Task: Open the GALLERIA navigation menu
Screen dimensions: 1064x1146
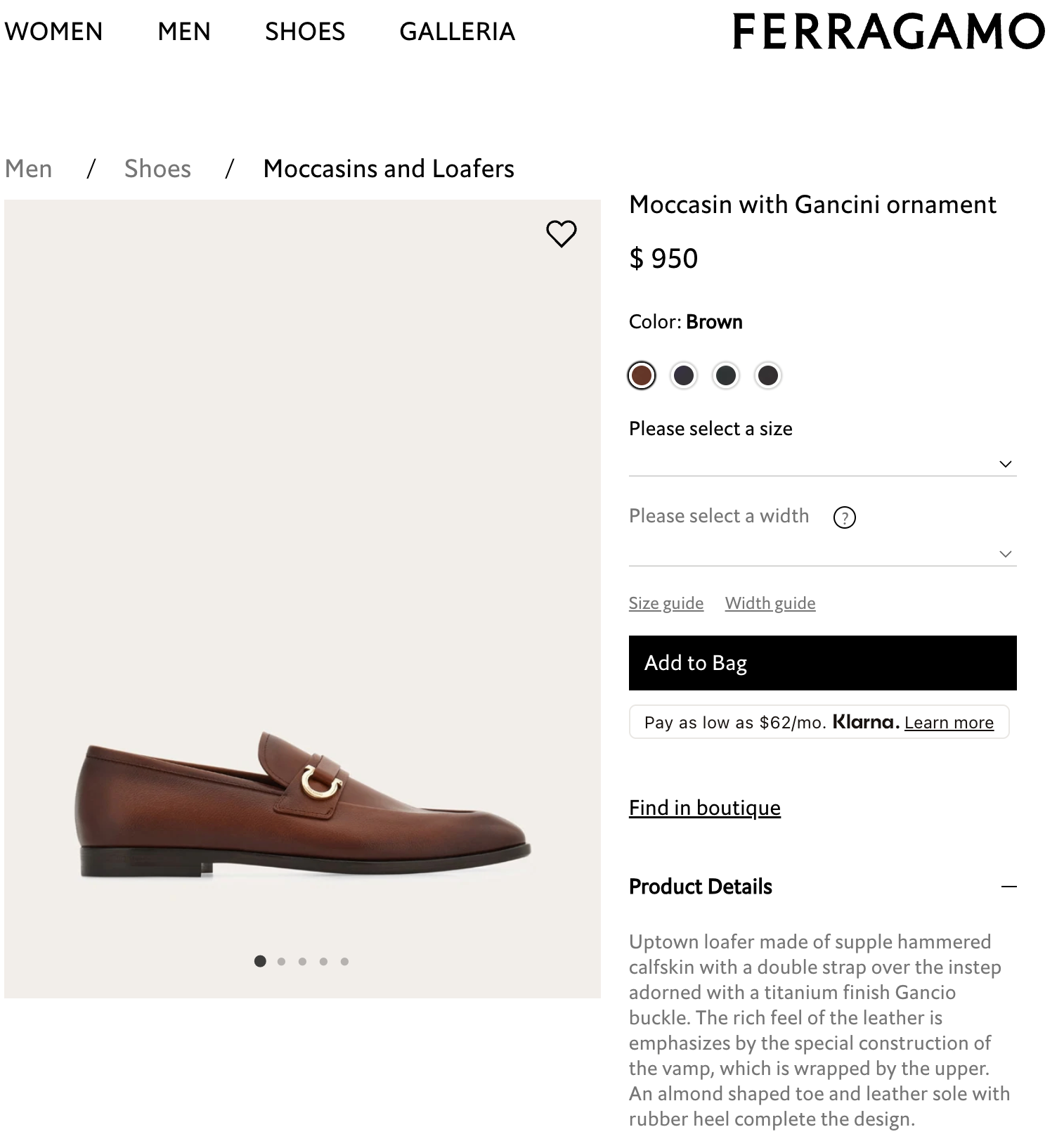Action: (458, 31)
